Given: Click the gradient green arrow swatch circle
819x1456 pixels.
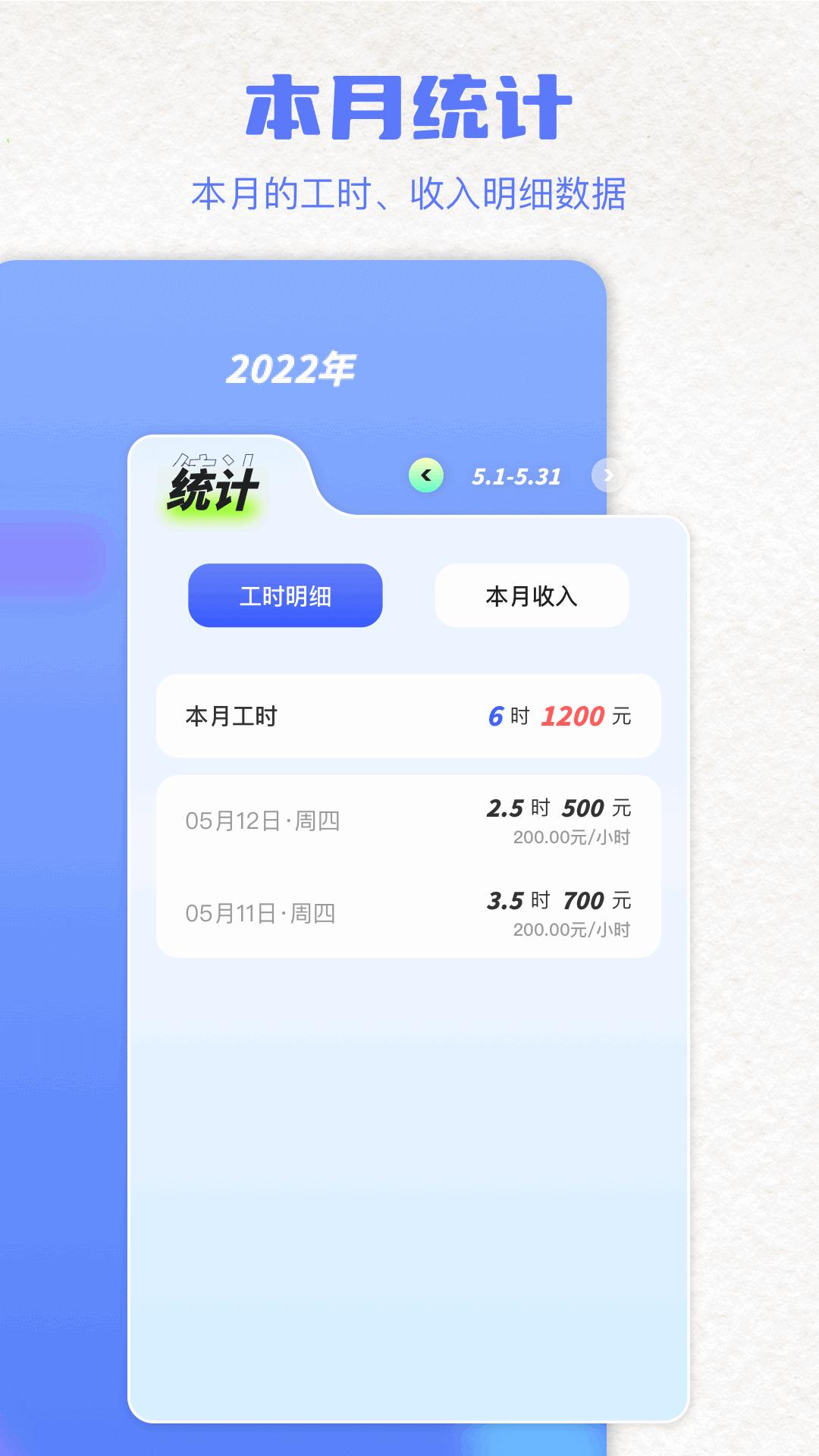Looking at the screenshot, I should point(427,475).
